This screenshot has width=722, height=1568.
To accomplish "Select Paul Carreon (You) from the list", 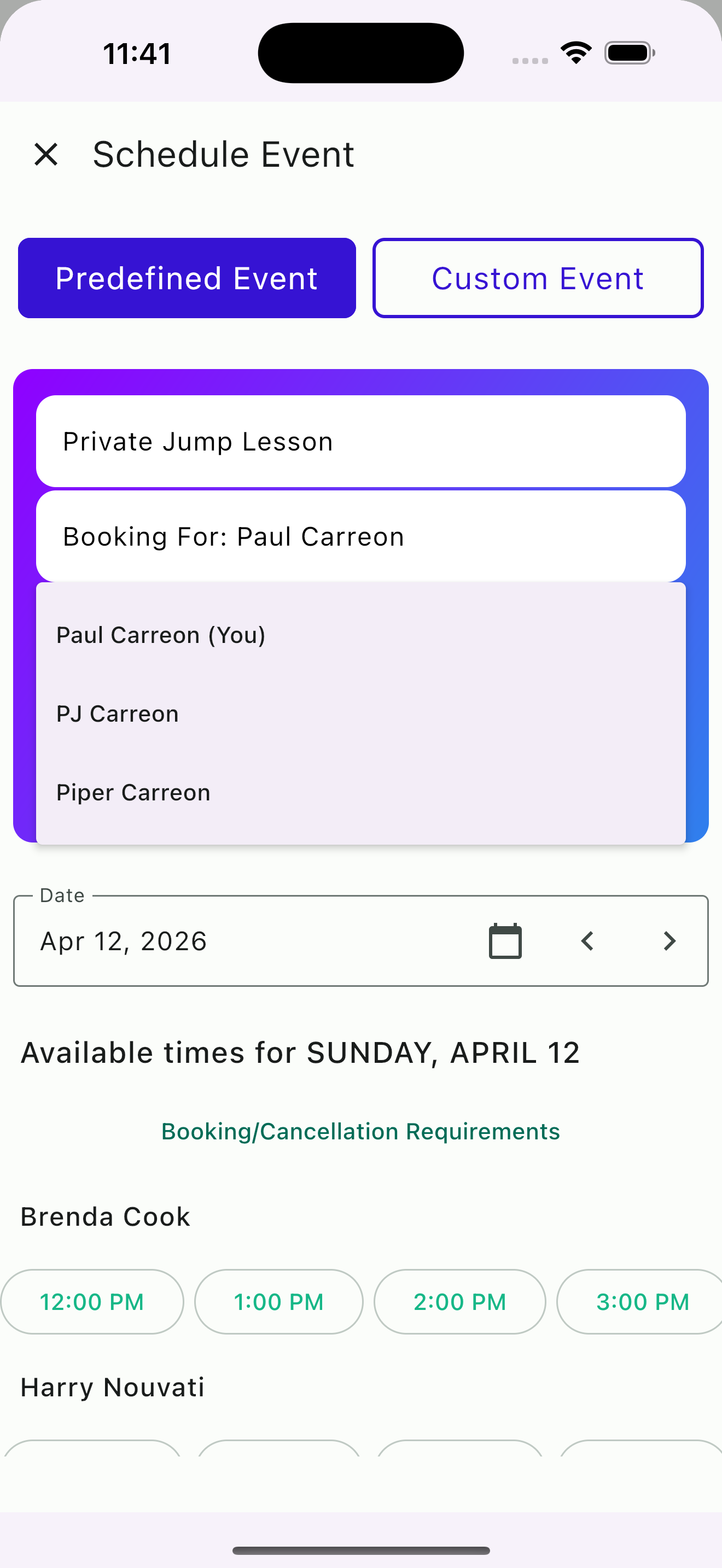I will (161, 634).
